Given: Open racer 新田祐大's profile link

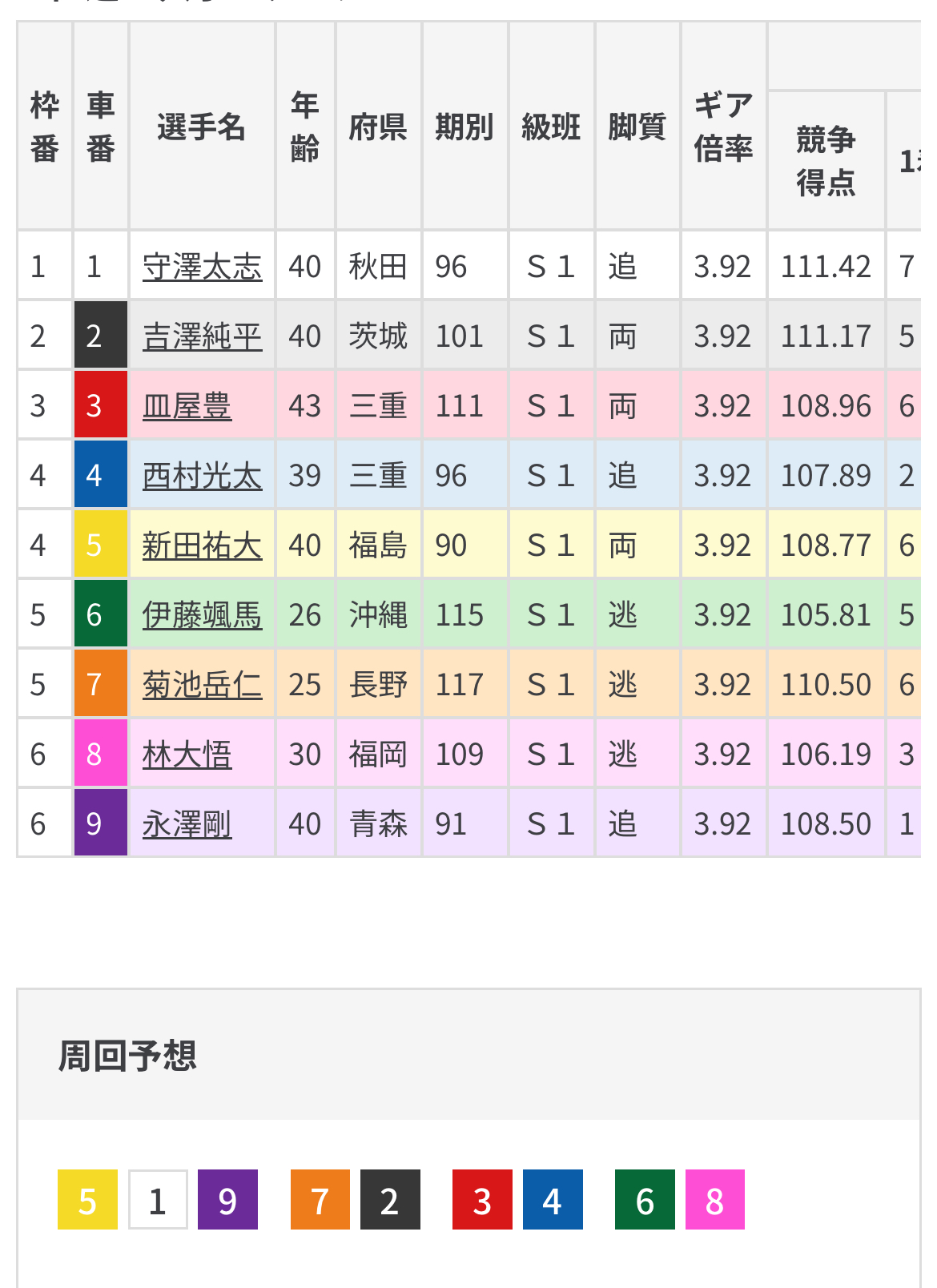Looking at the screenshot, I should click(202, 545).
